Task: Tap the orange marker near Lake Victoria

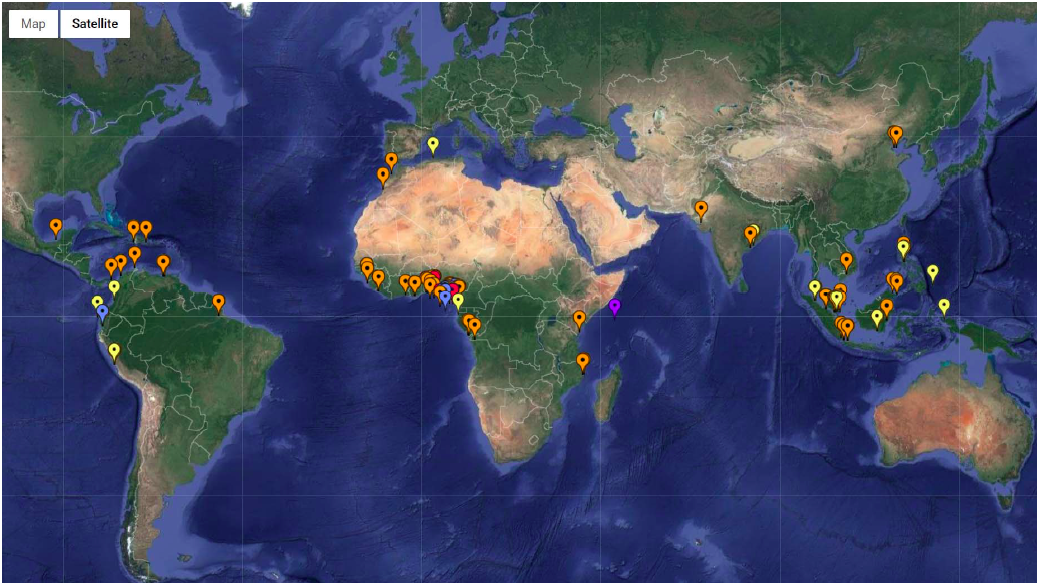Action: tap(579, 318)
